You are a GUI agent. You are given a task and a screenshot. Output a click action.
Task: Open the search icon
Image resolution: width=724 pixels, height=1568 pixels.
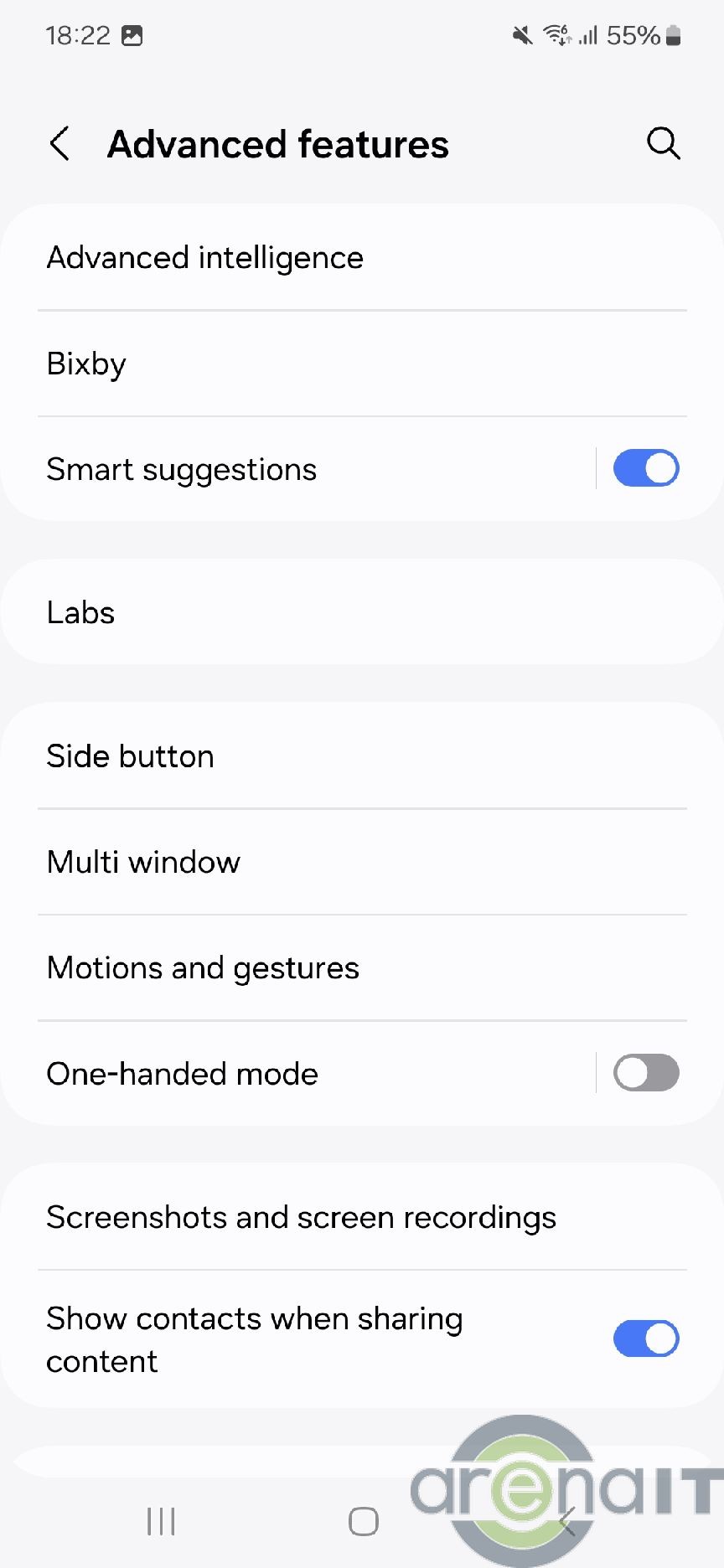[663, 143]
